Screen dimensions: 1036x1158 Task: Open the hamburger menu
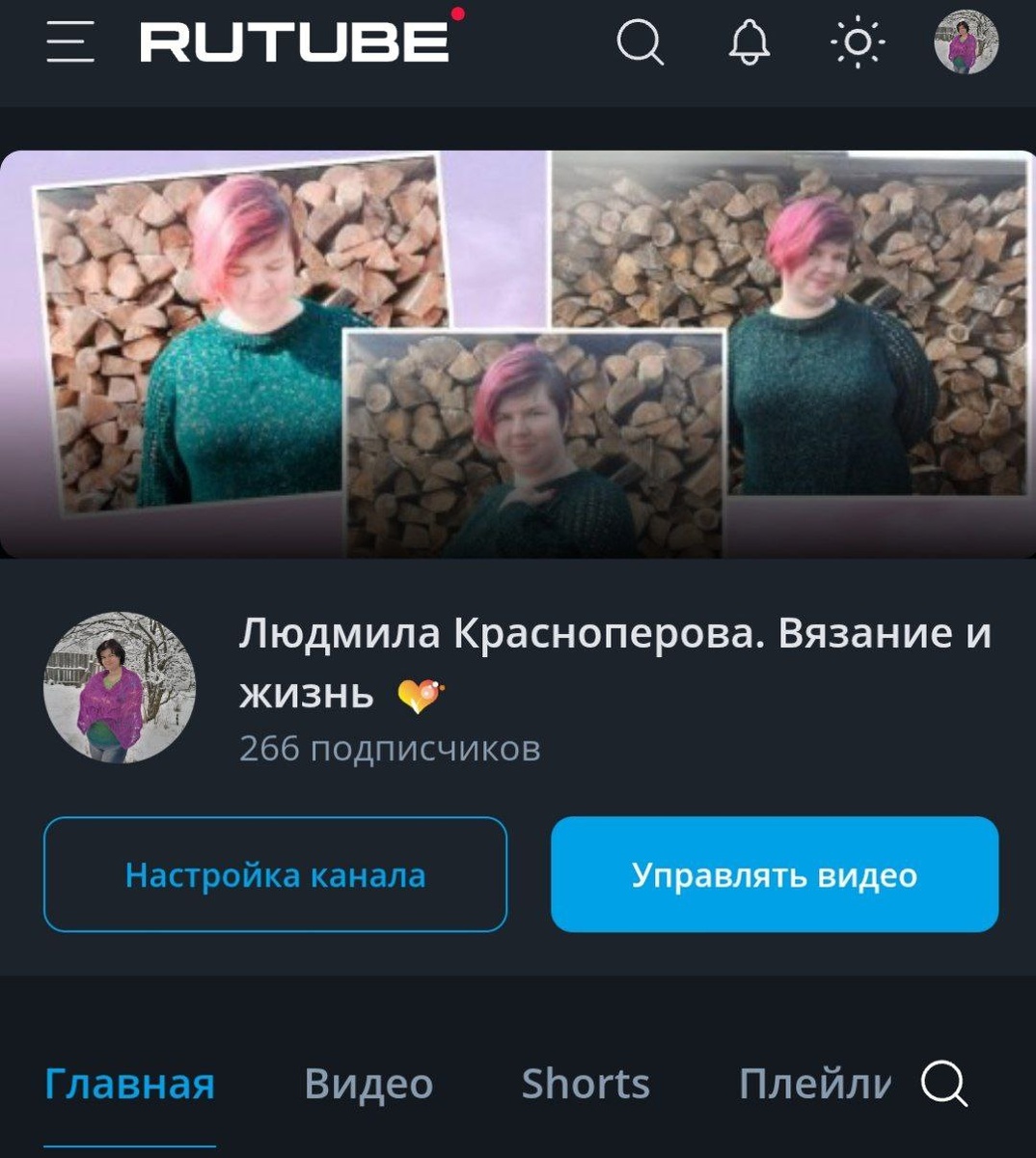point(70,43)
